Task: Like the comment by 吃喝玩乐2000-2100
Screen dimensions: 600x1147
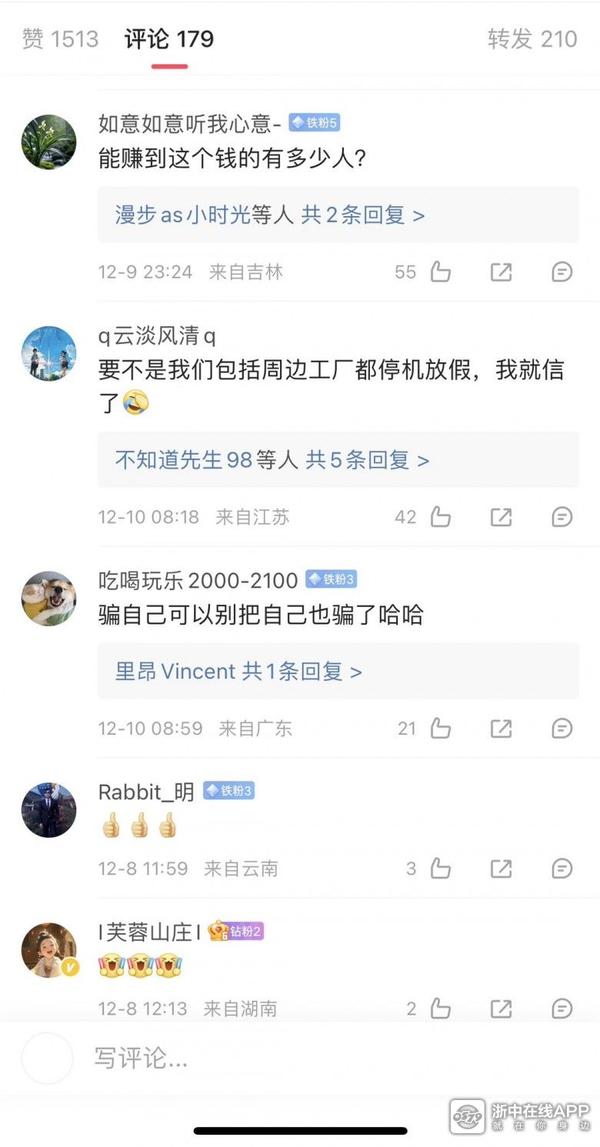Action: 440,728
